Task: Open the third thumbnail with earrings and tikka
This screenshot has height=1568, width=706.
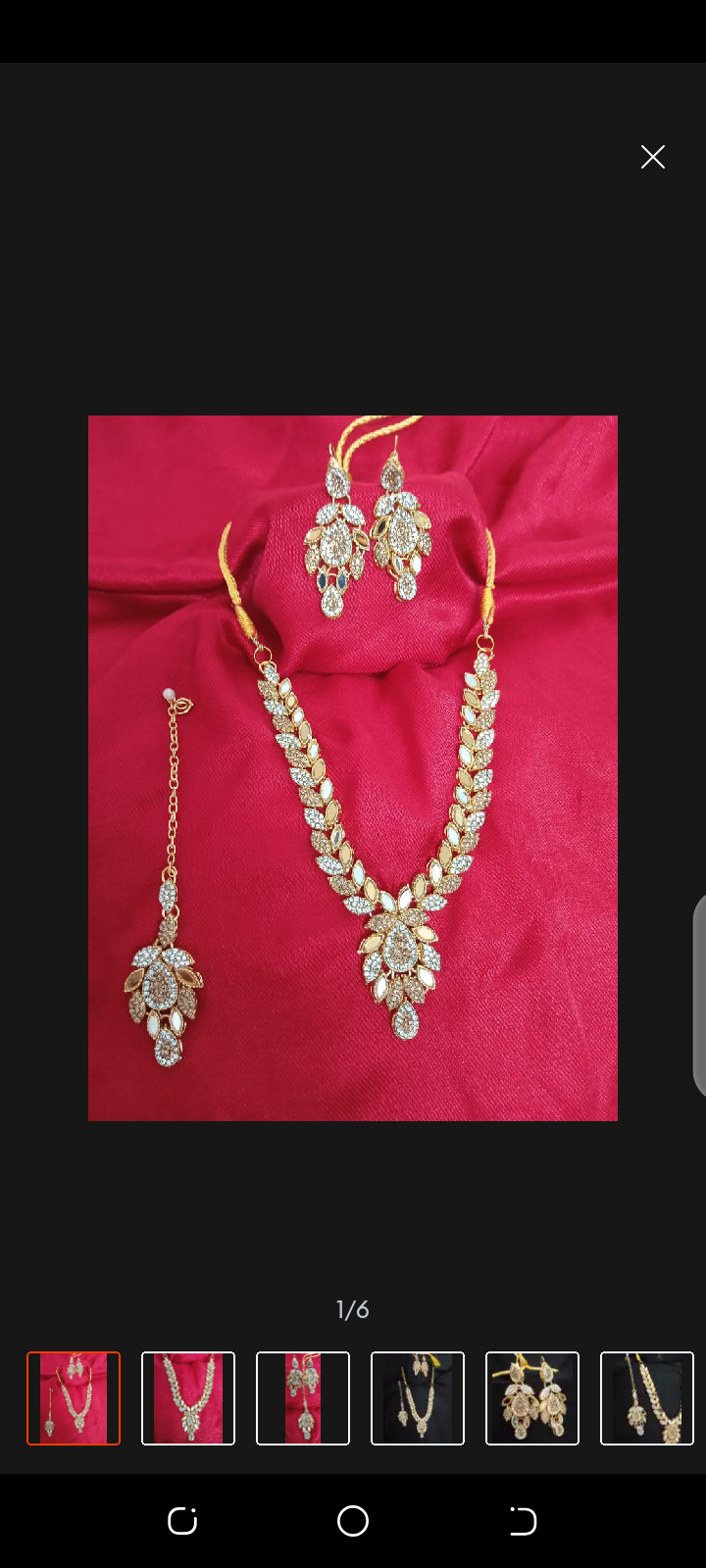Action: click(303, 1398)
